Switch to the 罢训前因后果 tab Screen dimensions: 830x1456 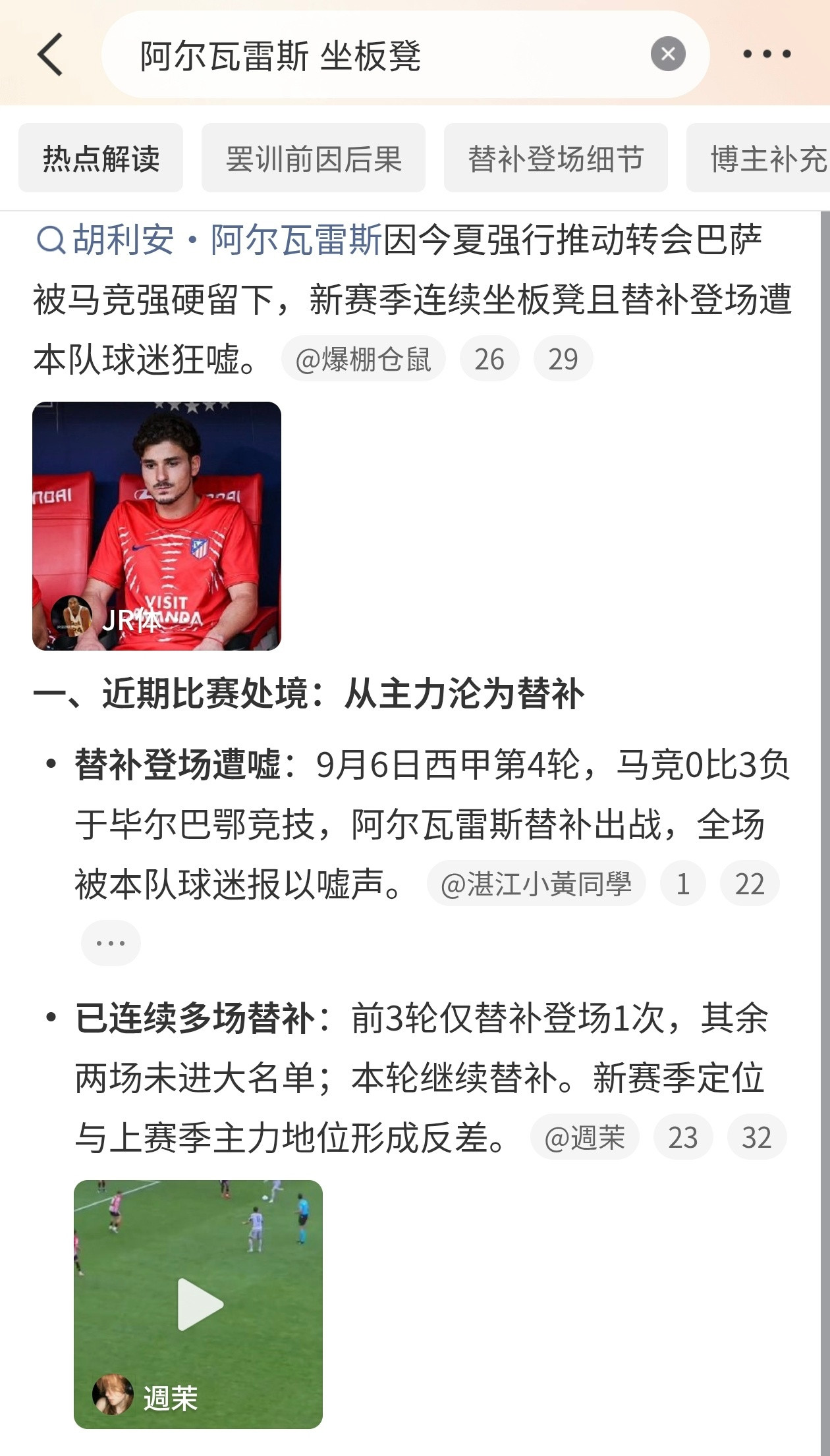tap(314, 158)
